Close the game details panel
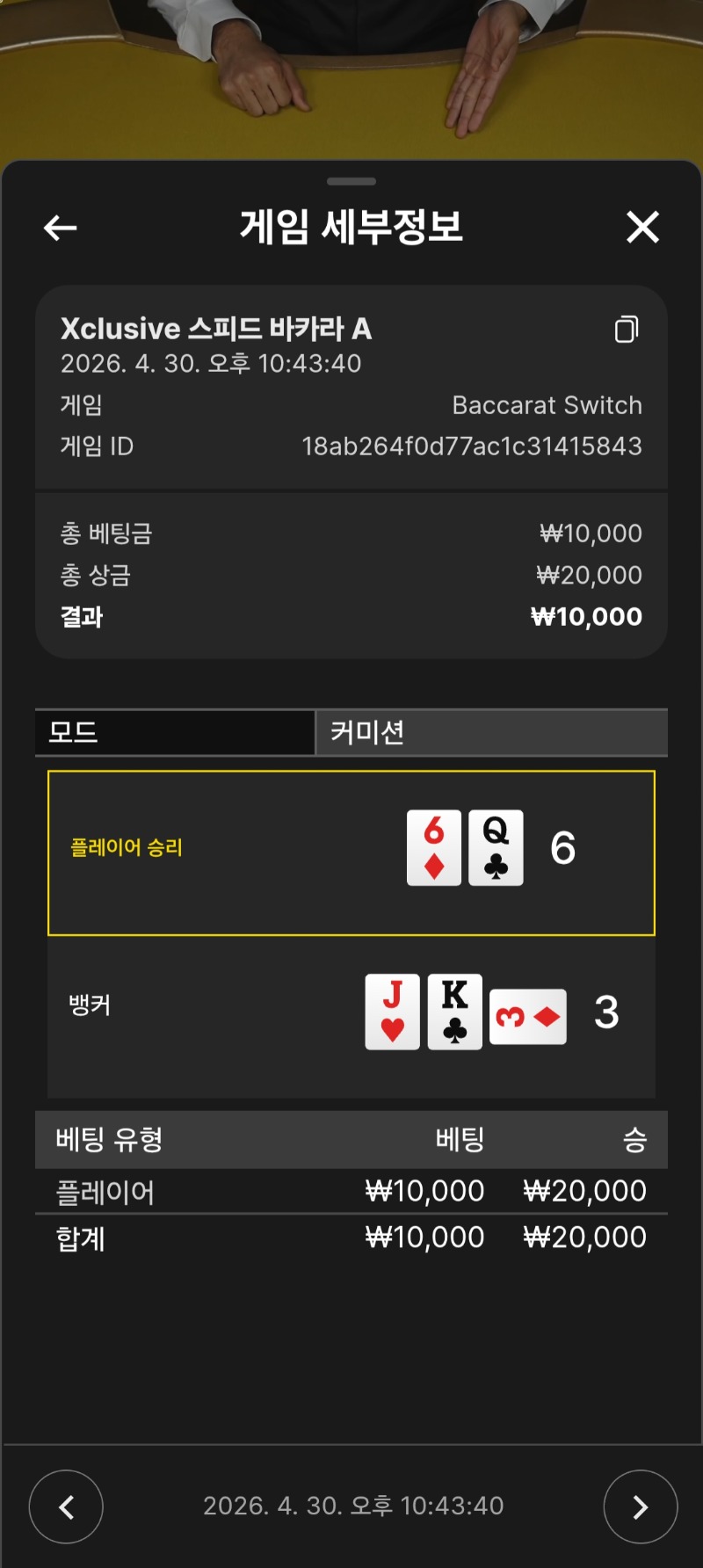The width and height of the screenshot is (703, 1568). [x=642, y=228]
